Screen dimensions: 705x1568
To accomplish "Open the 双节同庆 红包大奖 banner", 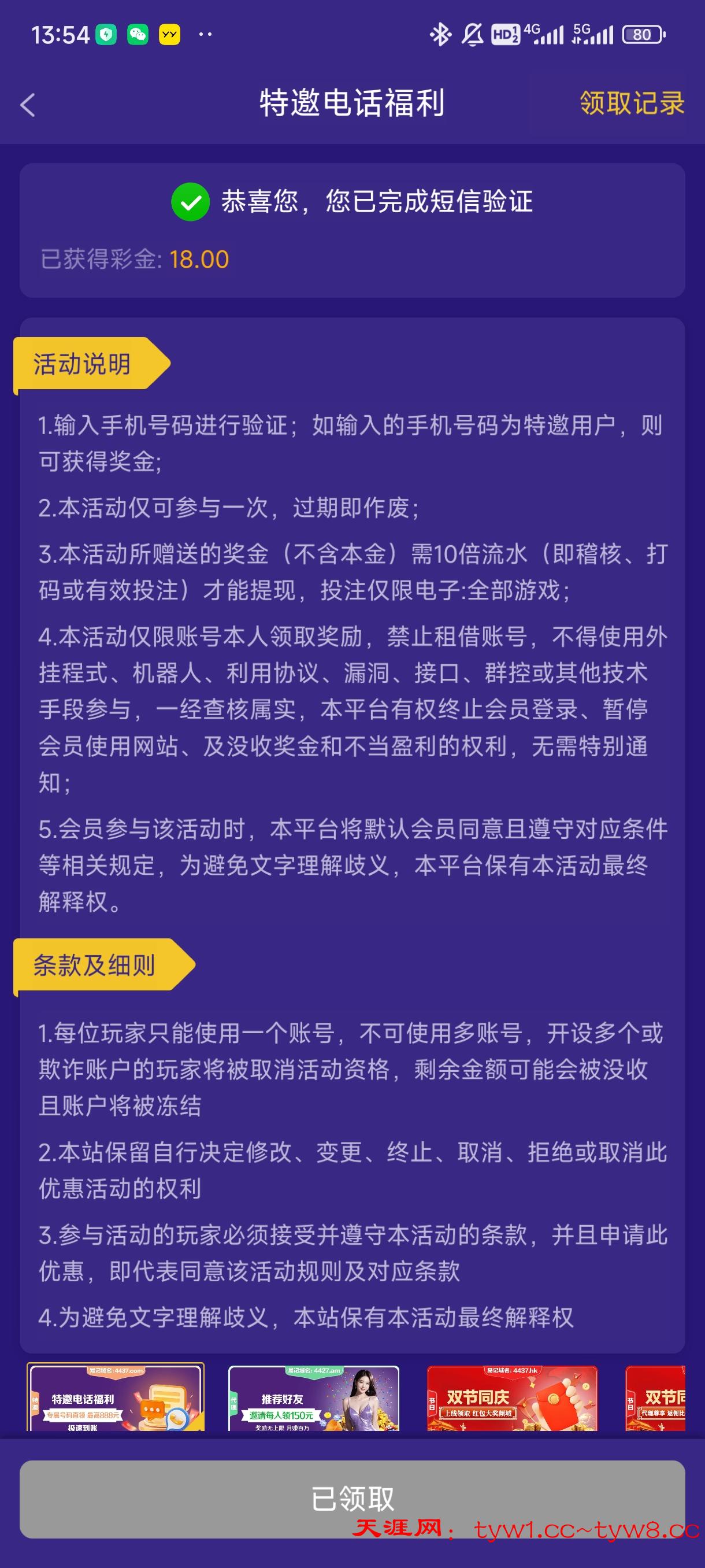I will 512,1397.
